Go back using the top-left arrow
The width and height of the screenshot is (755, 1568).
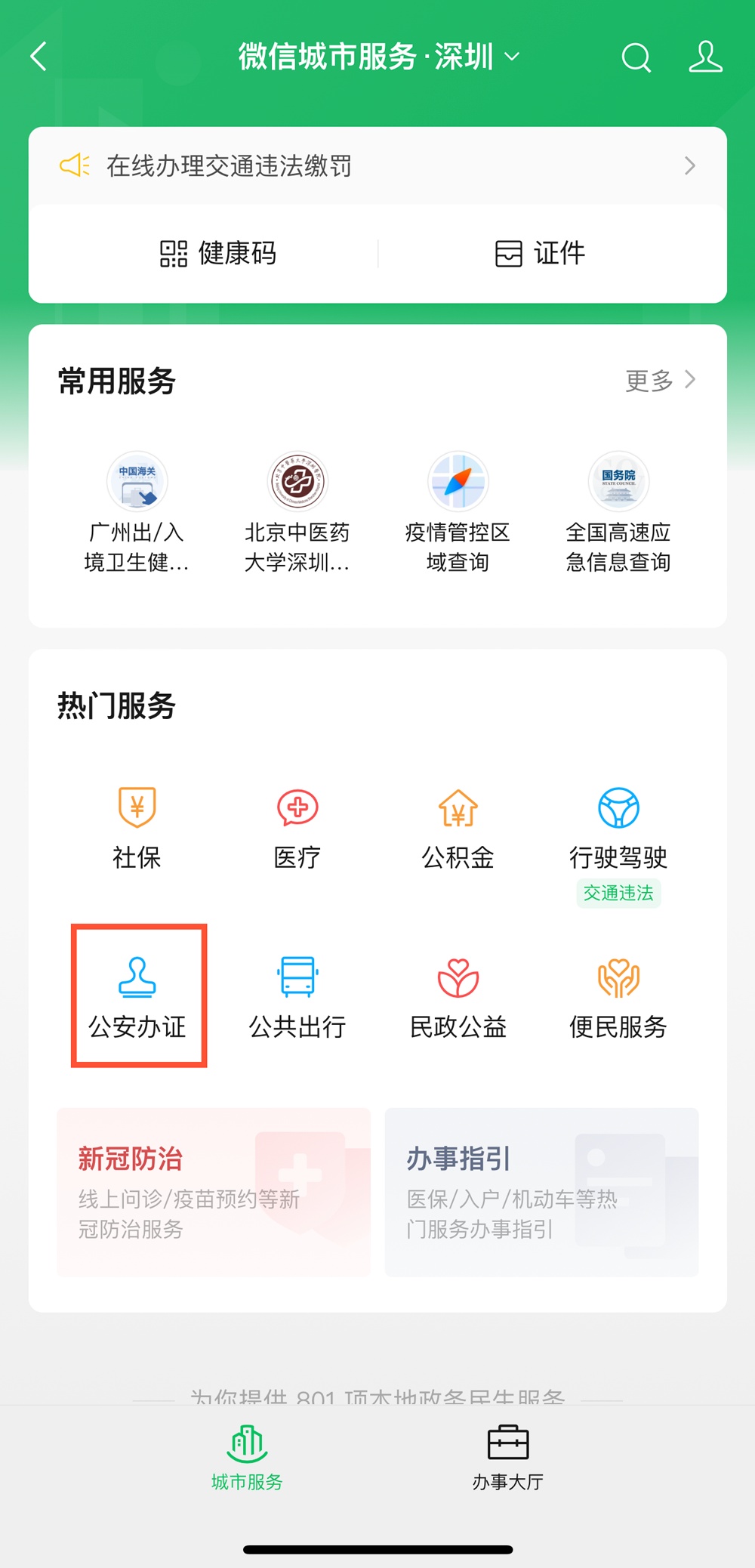tap(39, 57)
